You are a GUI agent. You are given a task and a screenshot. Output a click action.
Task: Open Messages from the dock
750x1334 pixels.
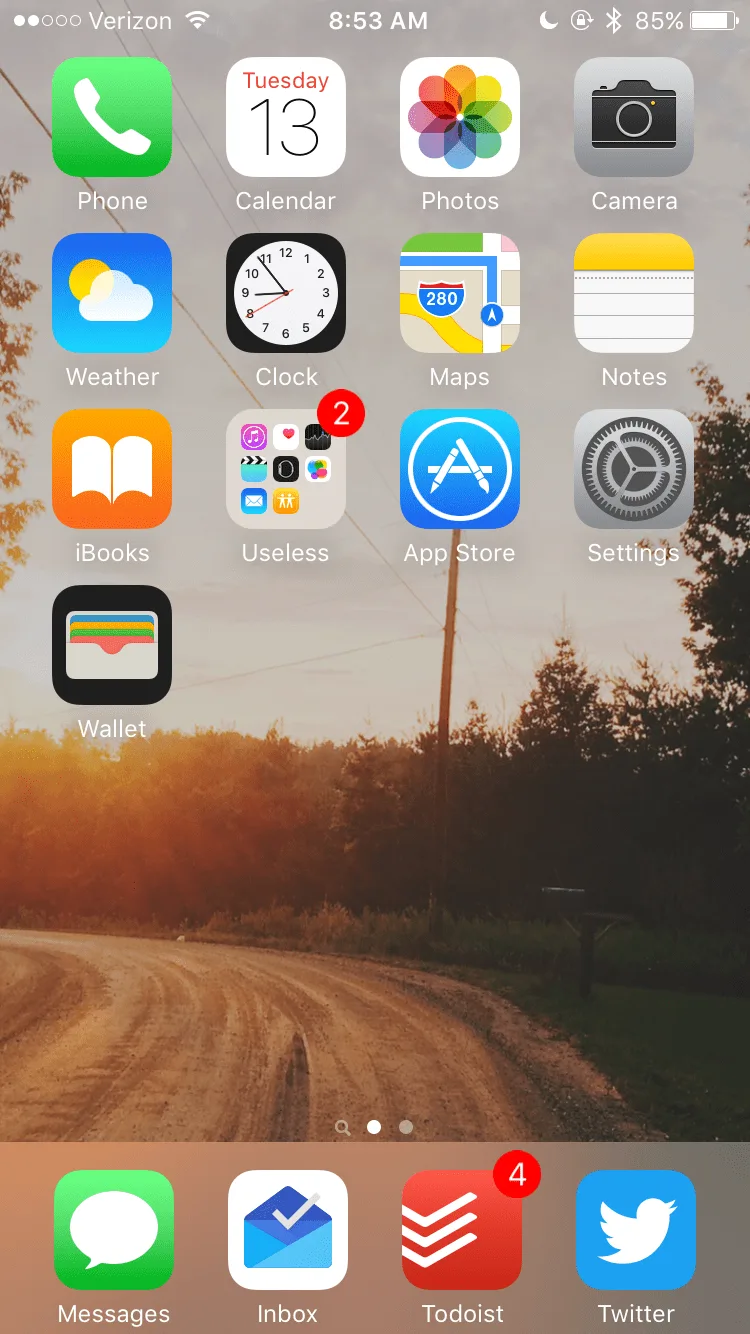pos(114,1230)
